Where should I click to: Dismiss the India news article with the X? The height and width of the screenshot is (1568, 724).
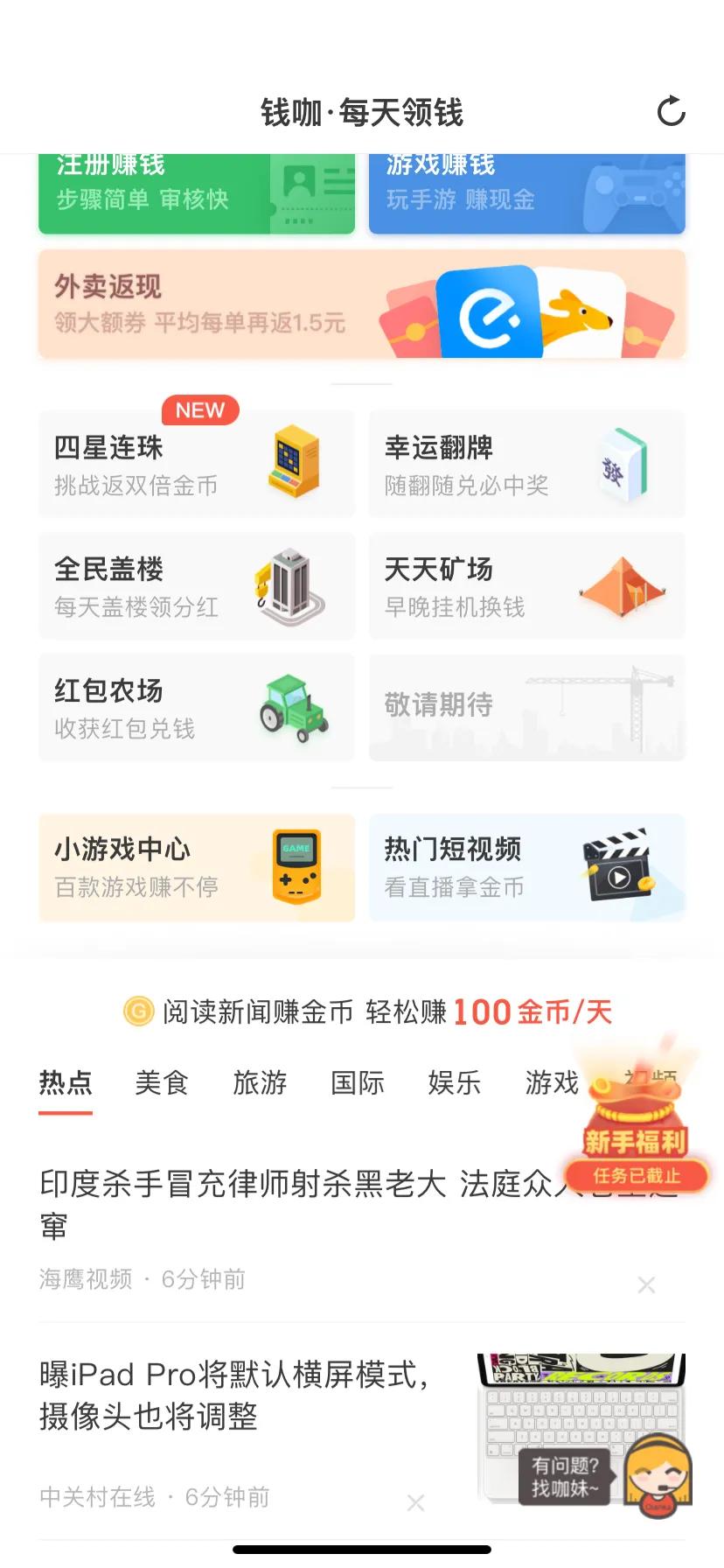point(646,1284)
